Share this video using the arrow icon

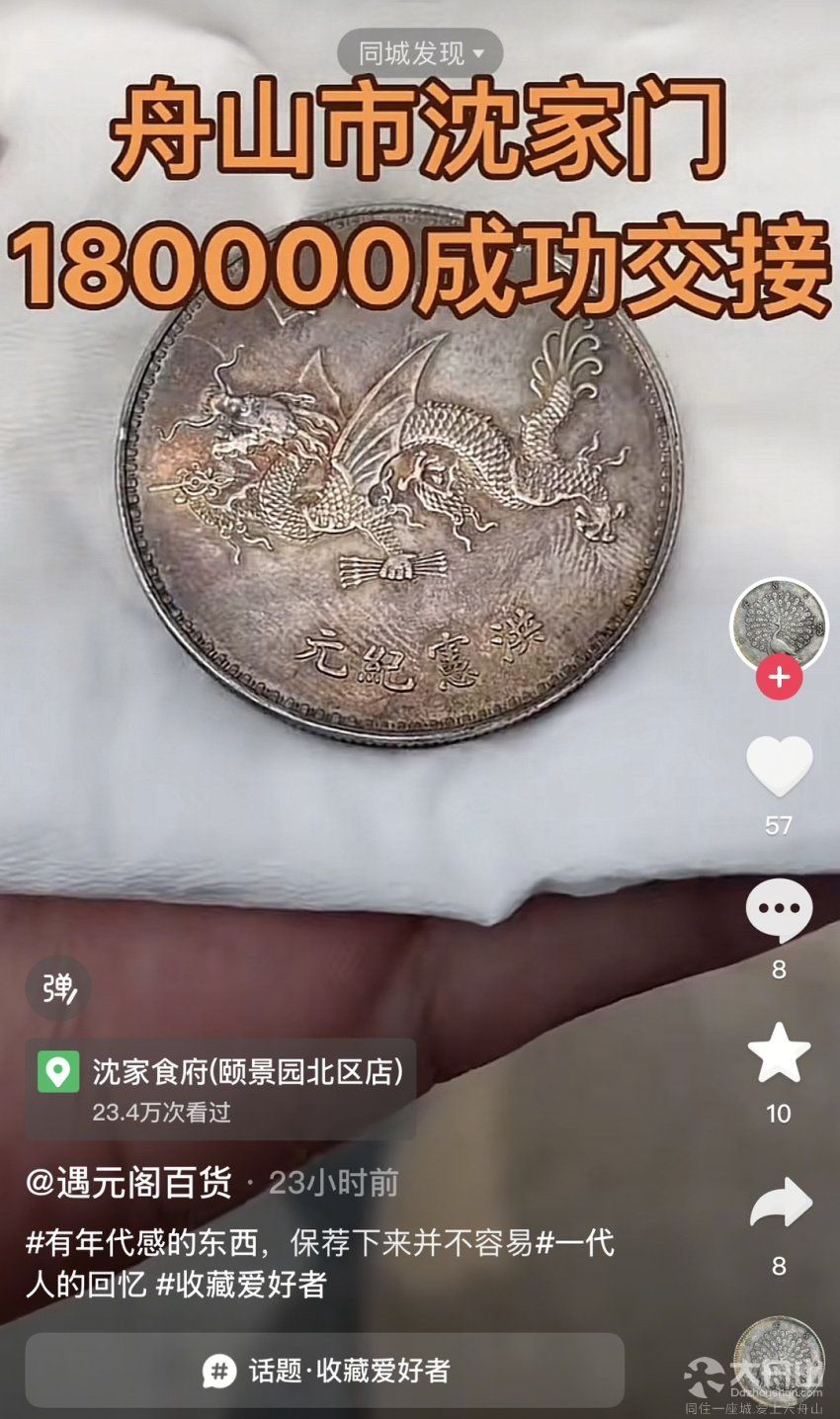click(x=779, y=1203)
